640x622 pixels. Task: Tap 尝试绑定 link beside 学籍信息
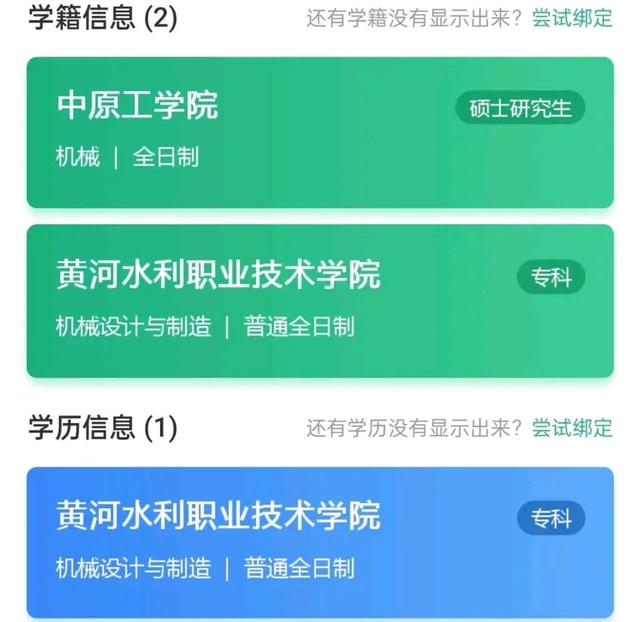click(572, 19)
